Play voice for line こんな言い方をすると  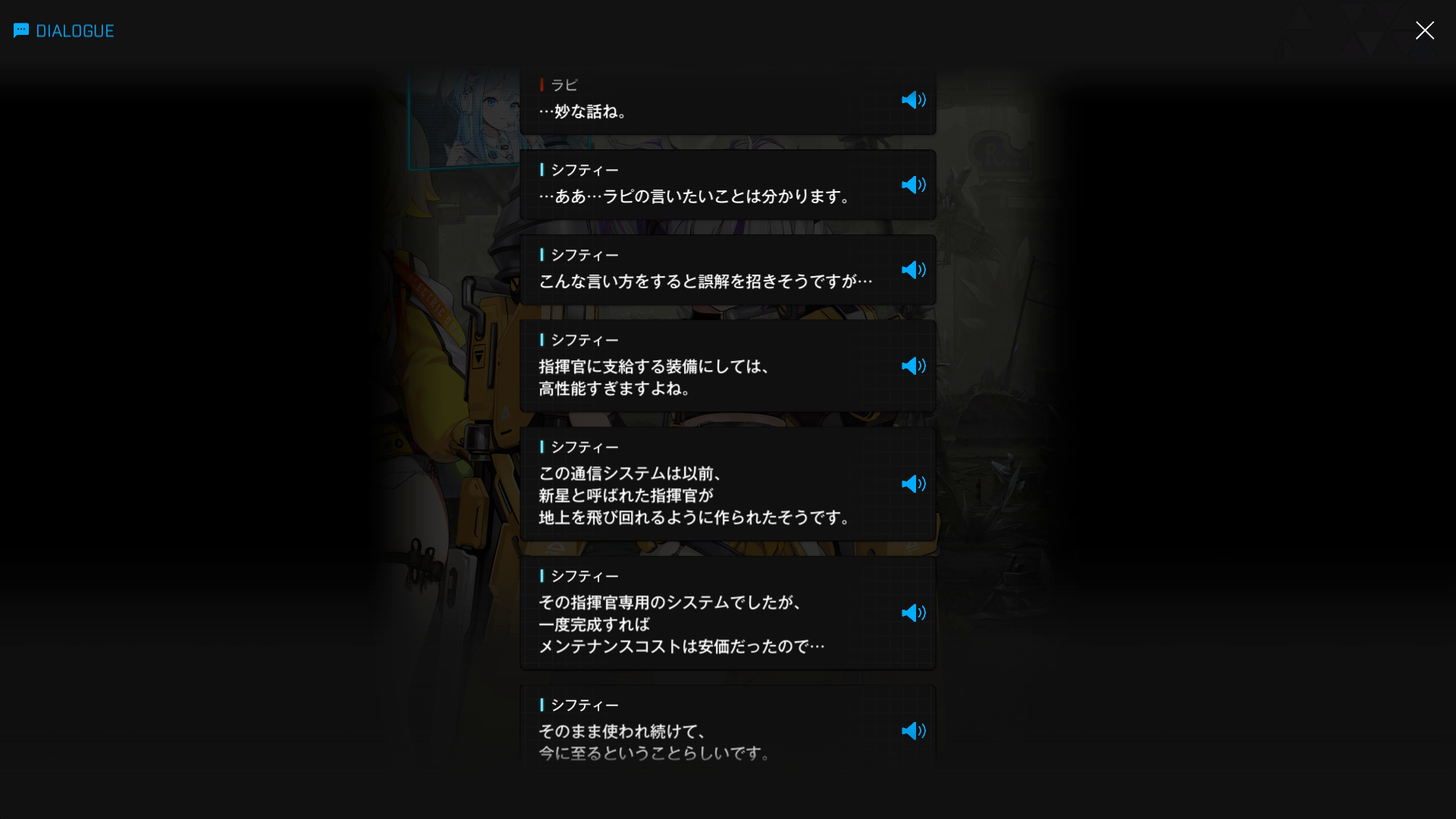(x=913, y=270)
